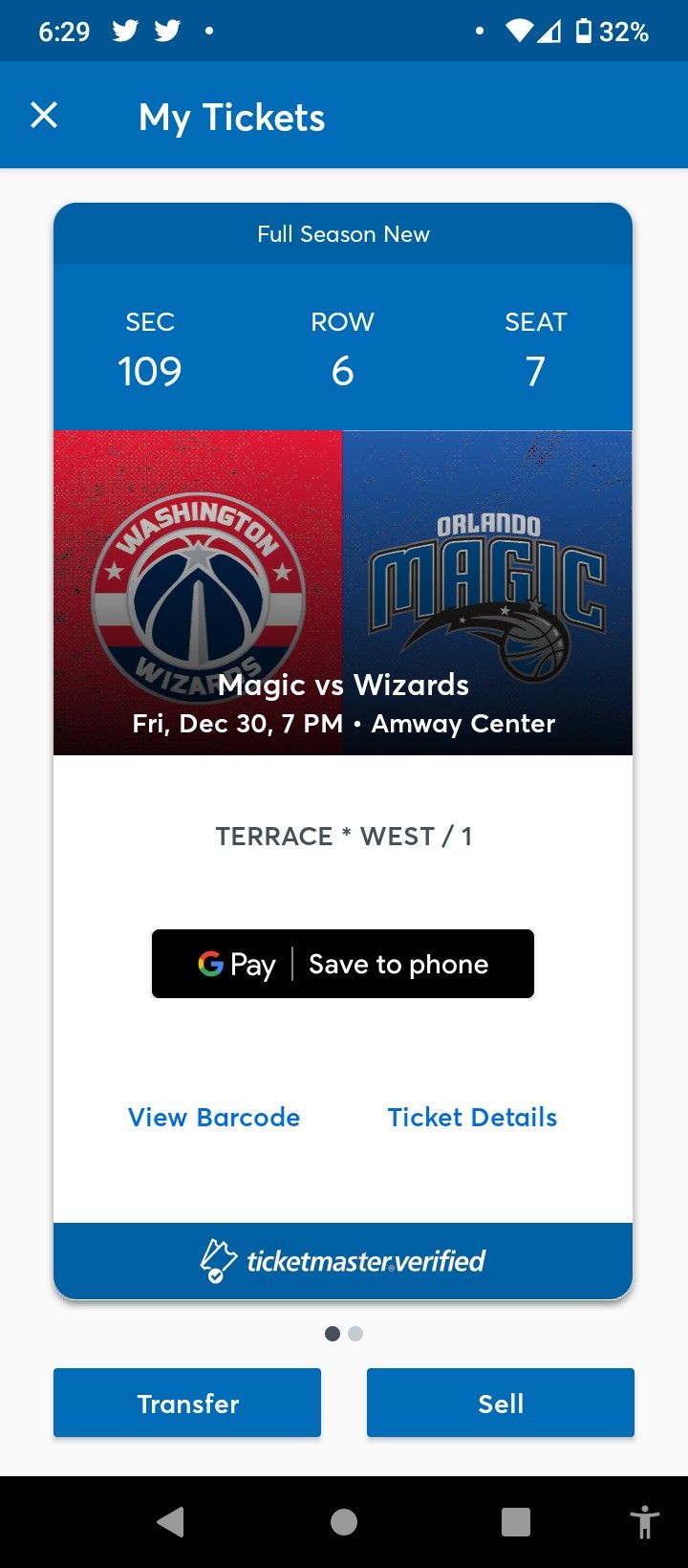This screenshot has height=1568, width=688.
Task: Tap the Transfer button
Action: pos(187,1403)
